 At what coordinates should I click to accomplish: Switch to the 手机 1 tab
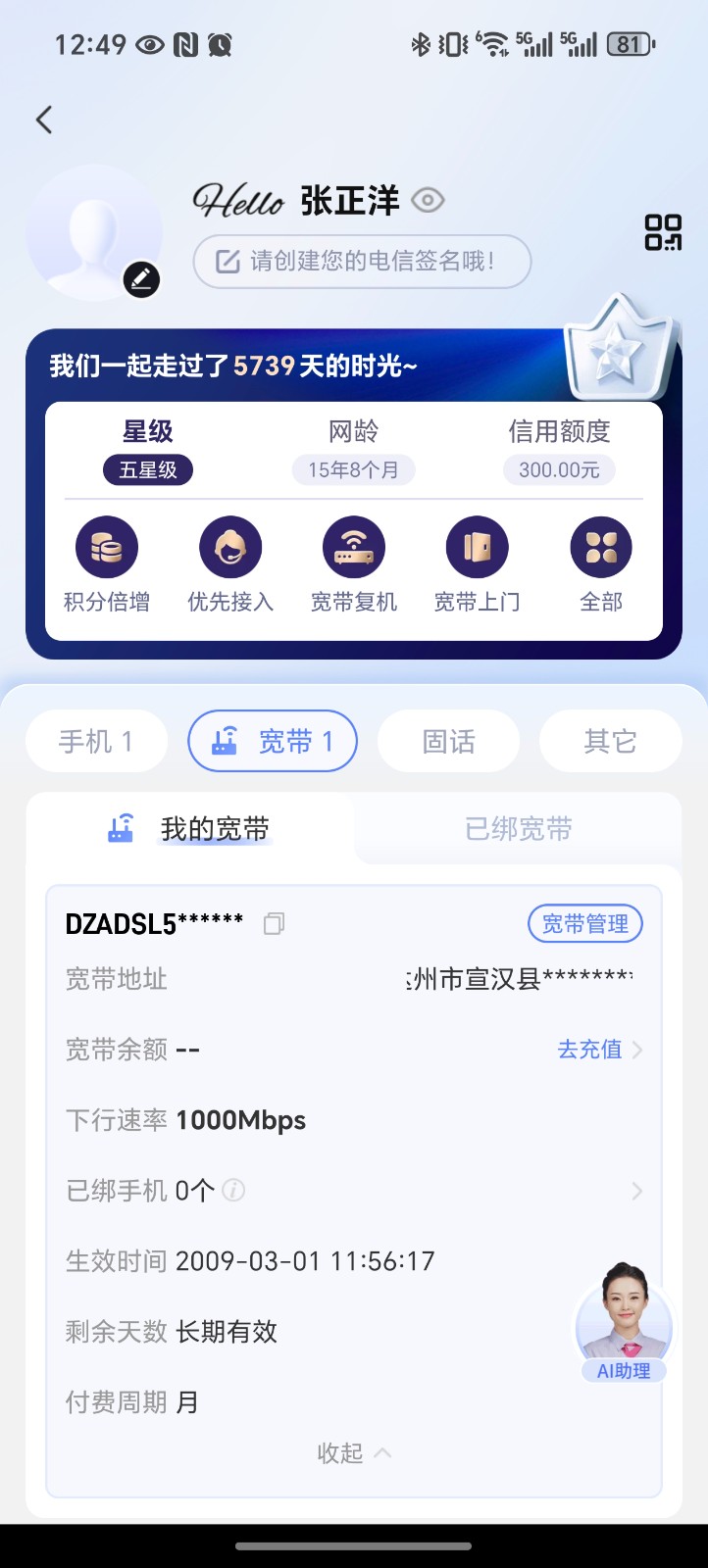(96, 741)
